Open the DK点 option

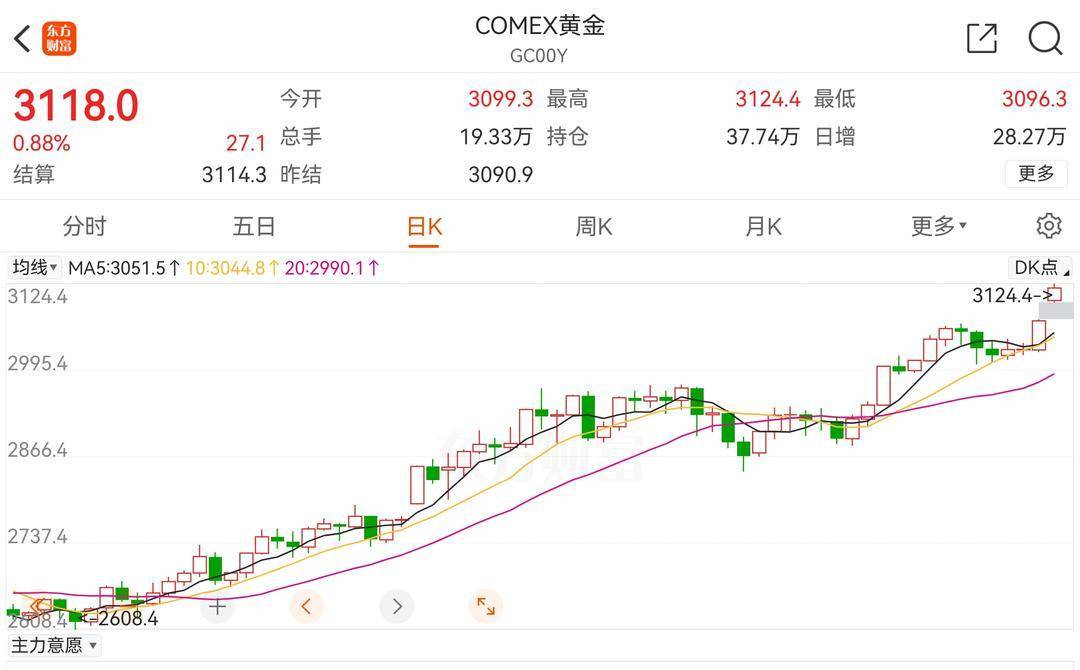(x=1039, y=267)
